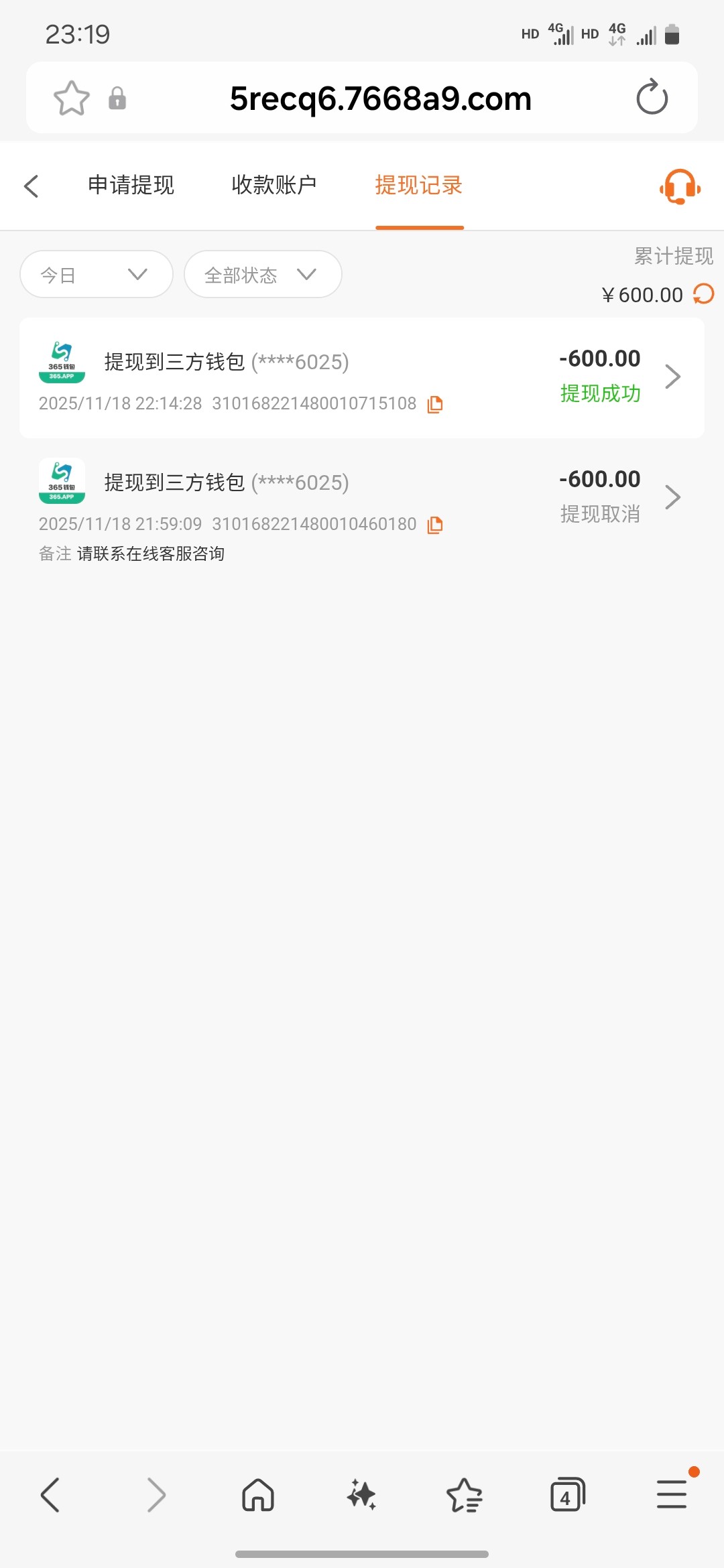Refresh the 累计提现 total amount
This screenshot has width=724, height=1568.
(703, 294)
